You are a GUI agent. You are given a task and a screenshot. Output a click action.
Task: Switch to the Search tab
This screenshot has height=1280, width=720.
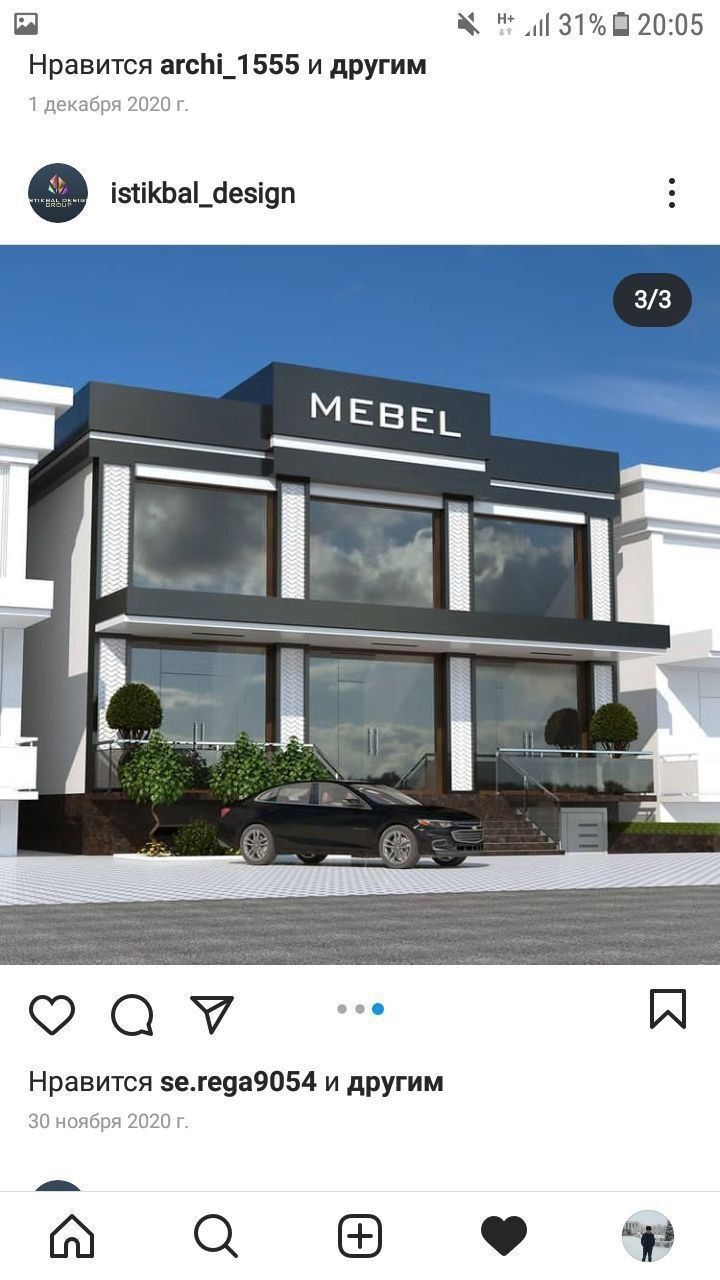(215, 1236)
